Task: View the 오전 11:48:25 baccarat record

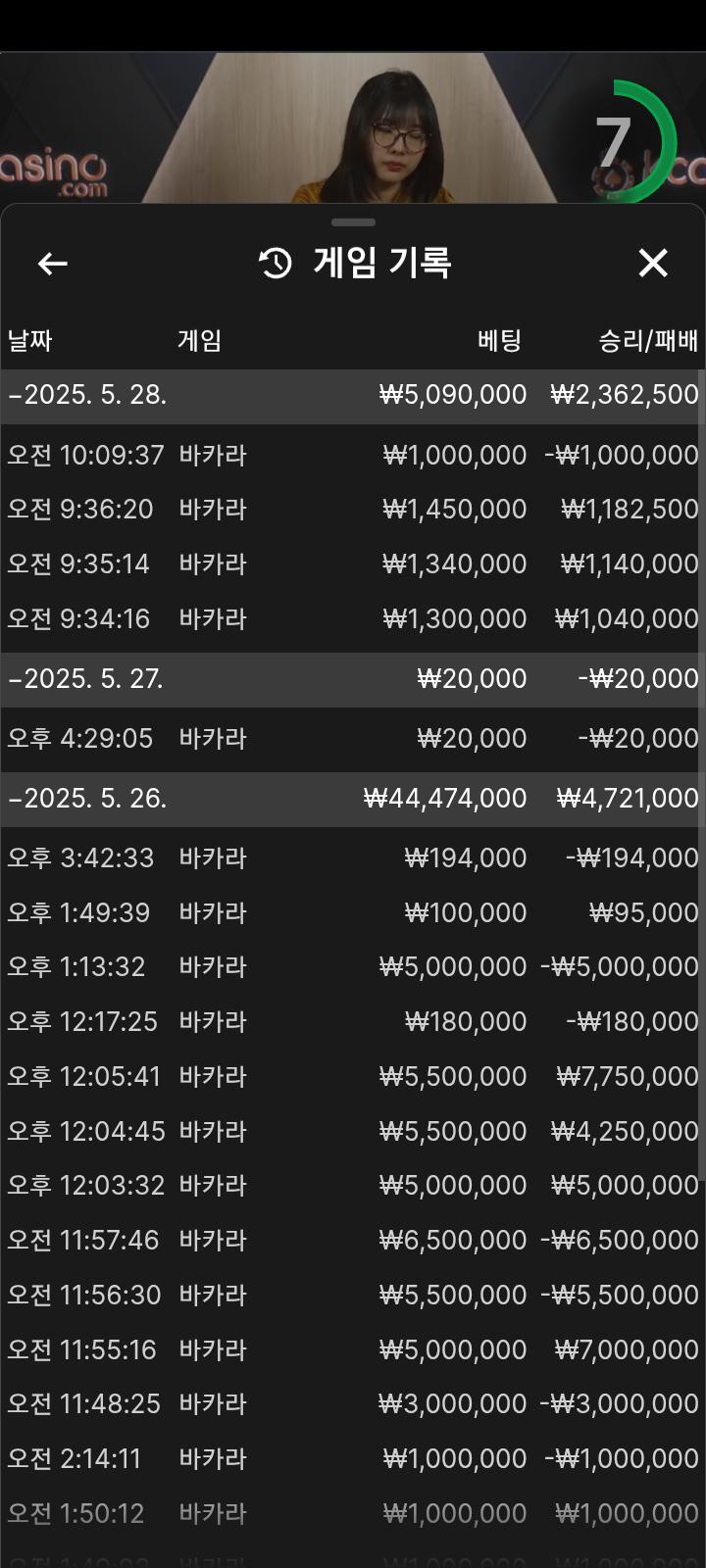Action: point(353,1404)
